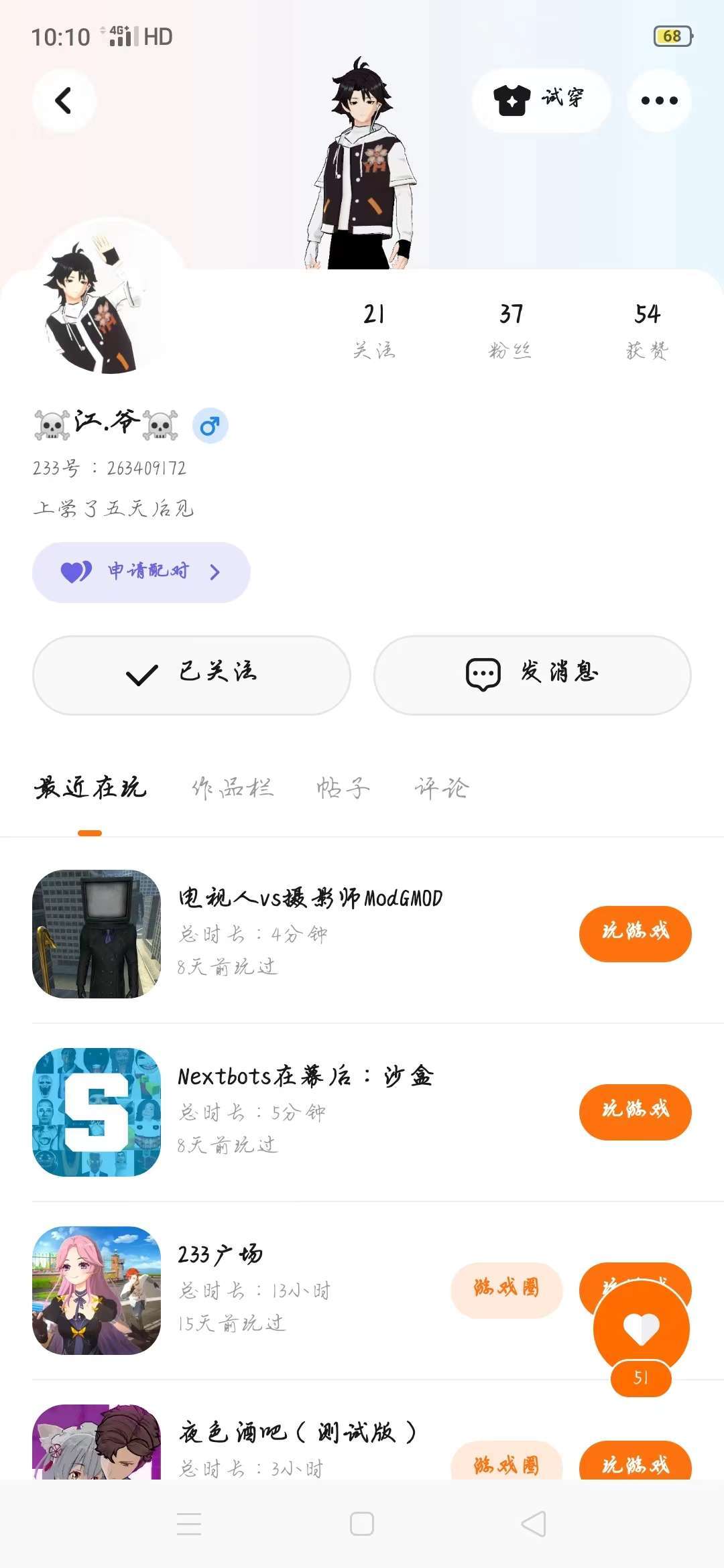Play 电视人vs摄影师ModGMOD via 玩游戏
The width and height of the screenshot is (724, 1568).
click(635, 933)
